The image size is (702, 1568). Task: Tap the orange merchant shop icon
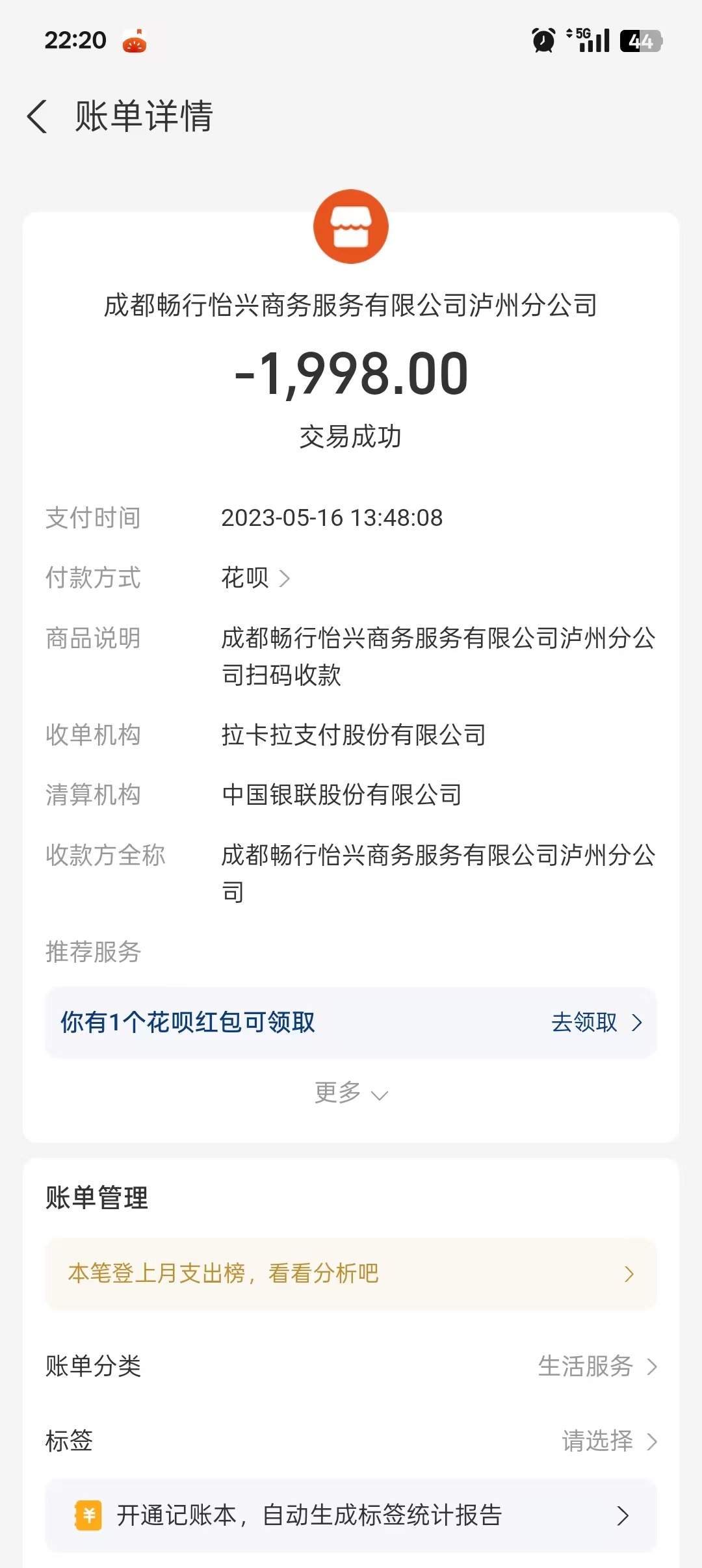tap(351, 226)
